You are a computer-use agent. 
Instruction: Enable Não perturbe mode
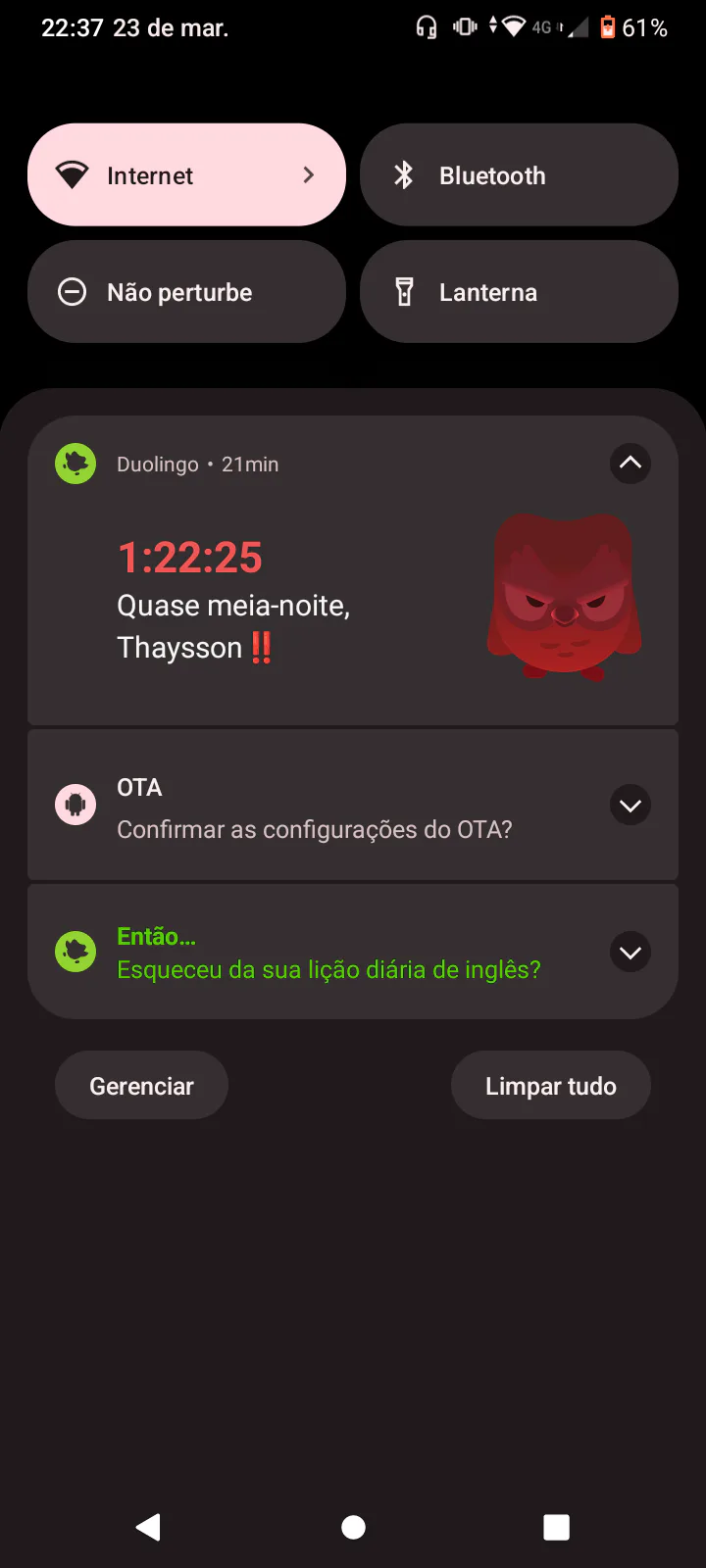coord(186,292)
